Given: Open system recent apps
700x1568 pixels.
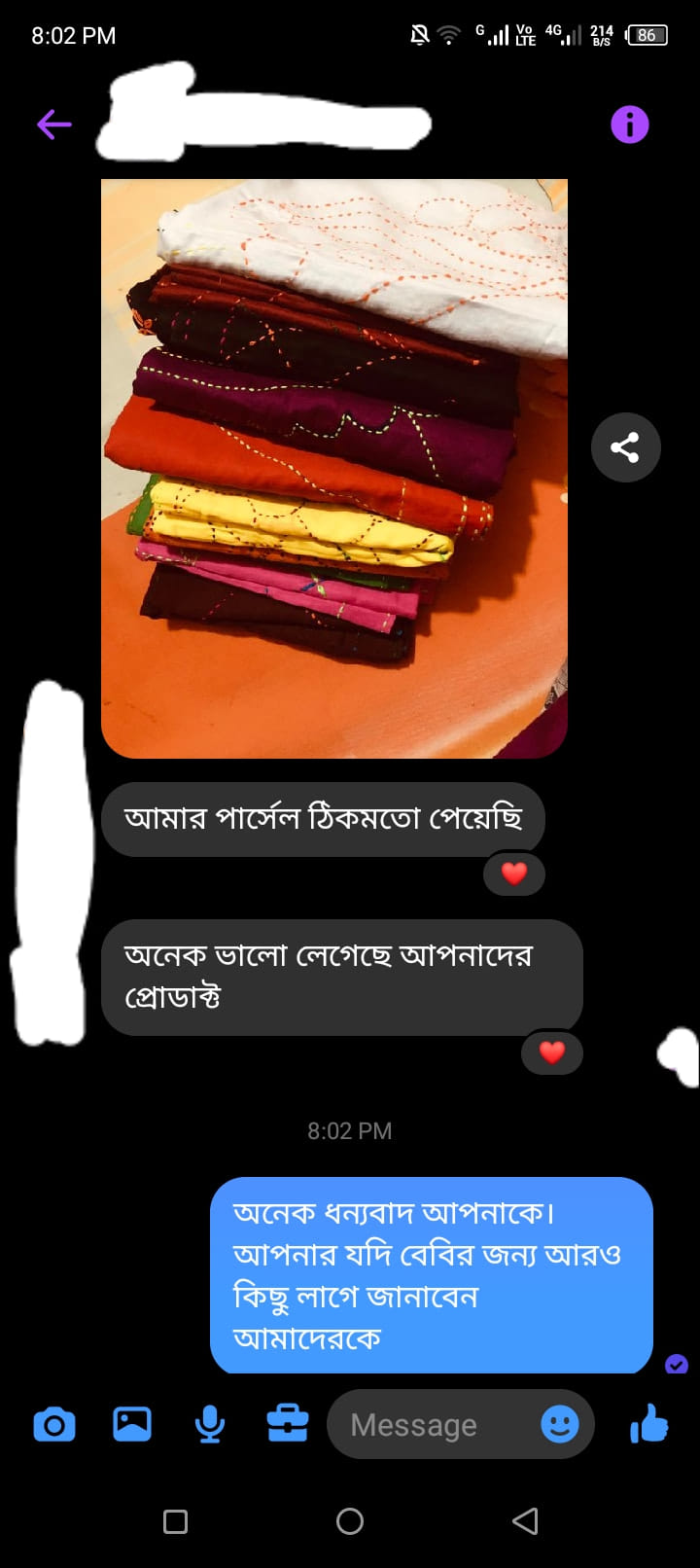Looking at the screenshot, I should tap(175, 1521).
